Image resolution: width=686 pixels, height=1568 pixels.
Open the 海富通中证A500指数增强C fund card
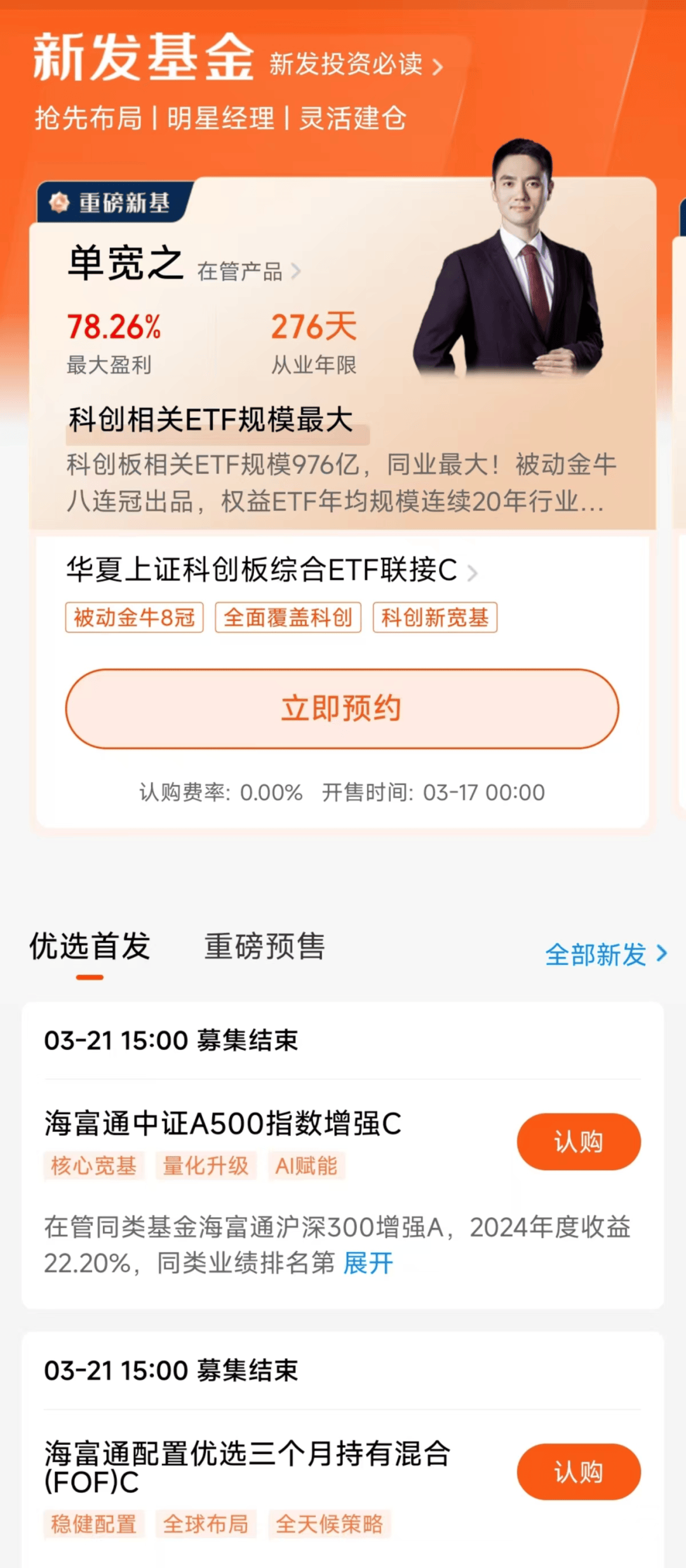222,1123
